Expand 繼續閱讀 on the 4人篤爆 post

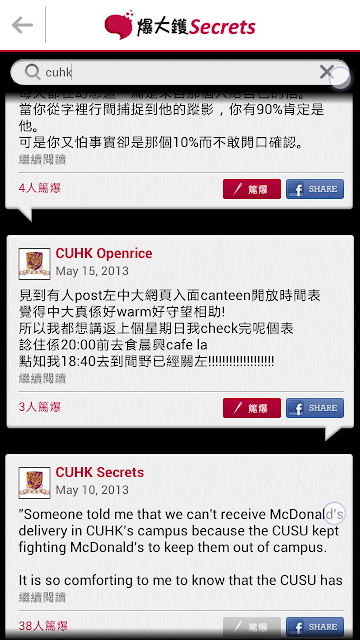[42, 160]
